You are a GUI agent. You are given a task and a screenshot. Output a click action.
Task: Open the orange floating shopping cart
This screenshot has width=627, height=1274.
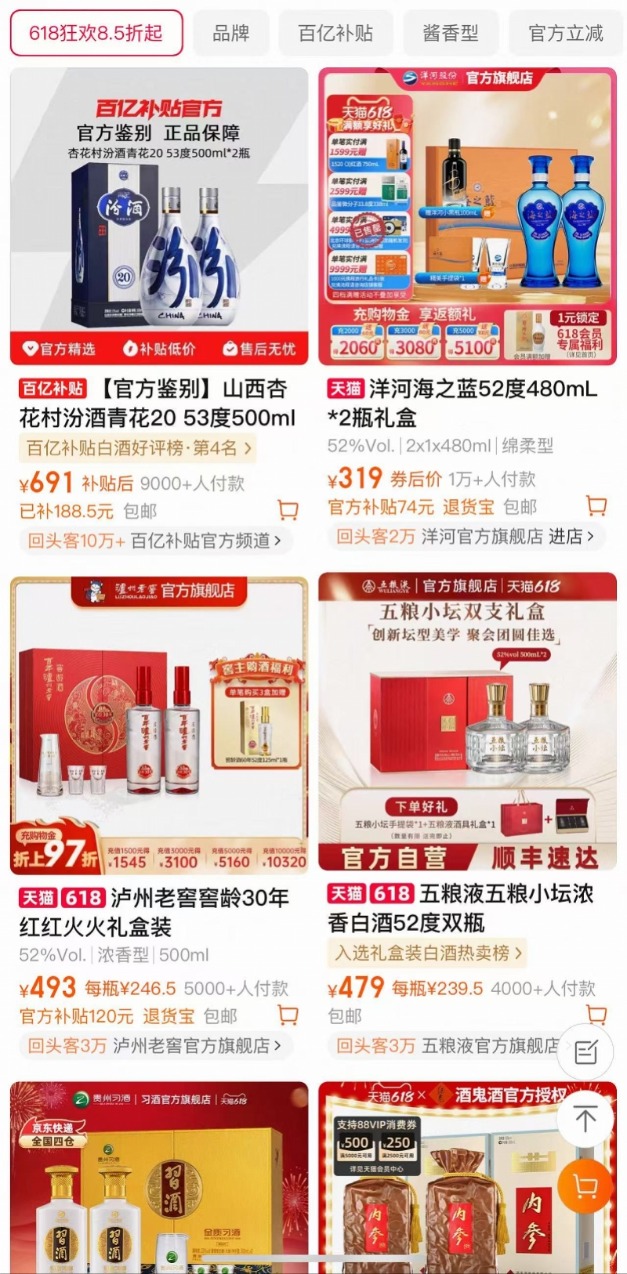[585, 1187]
